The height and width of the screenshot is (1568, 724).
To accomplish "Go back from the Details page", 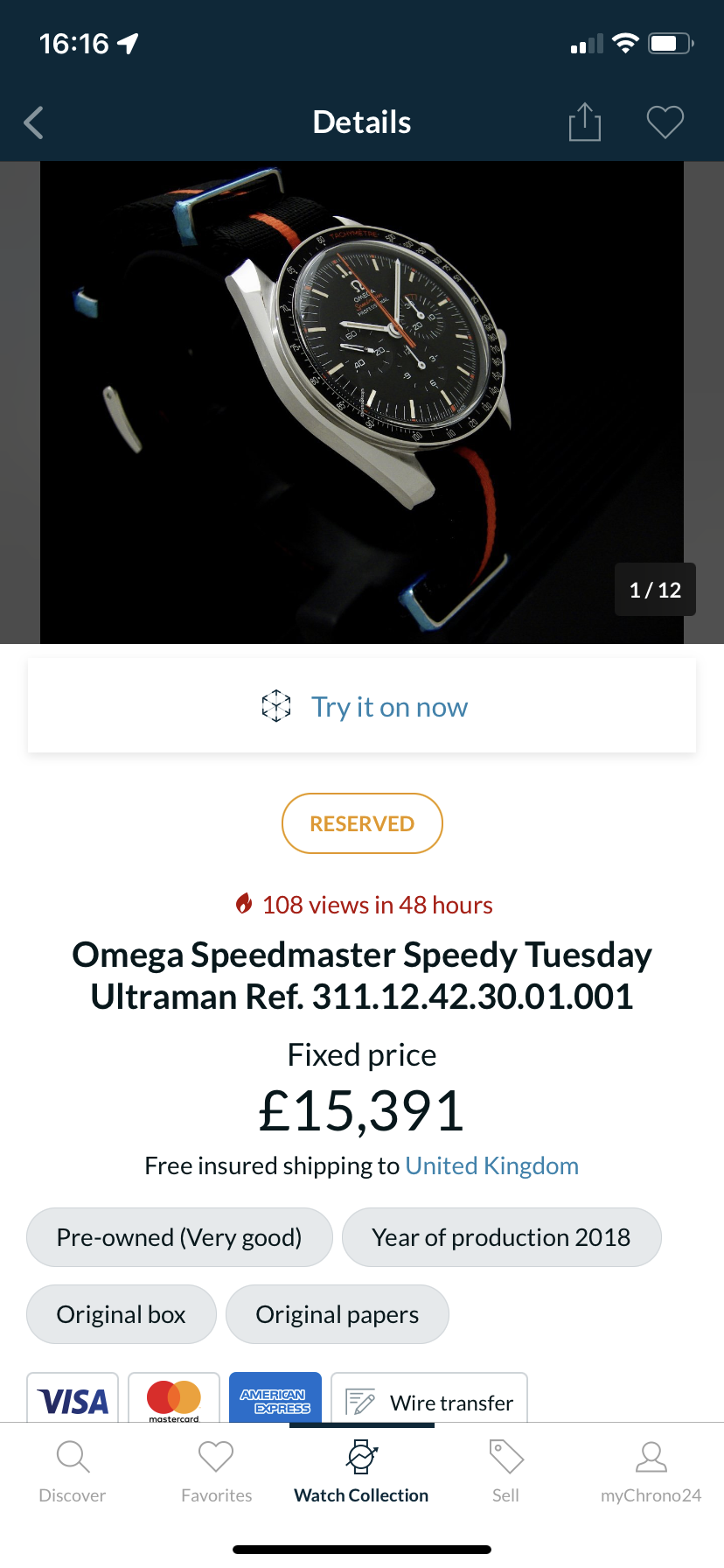I will (x=33, y=122).
